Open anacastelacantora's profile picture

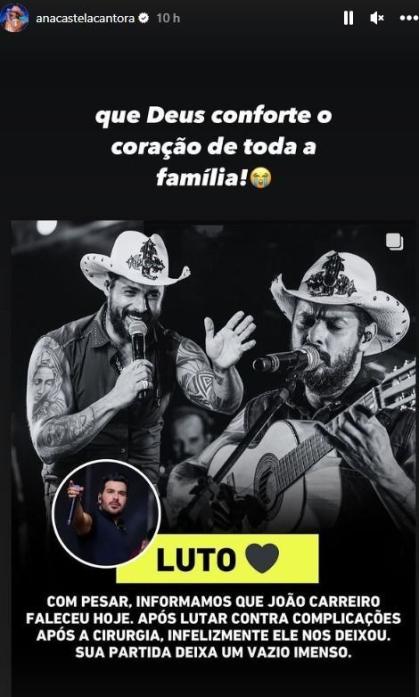tap(15, 18)
